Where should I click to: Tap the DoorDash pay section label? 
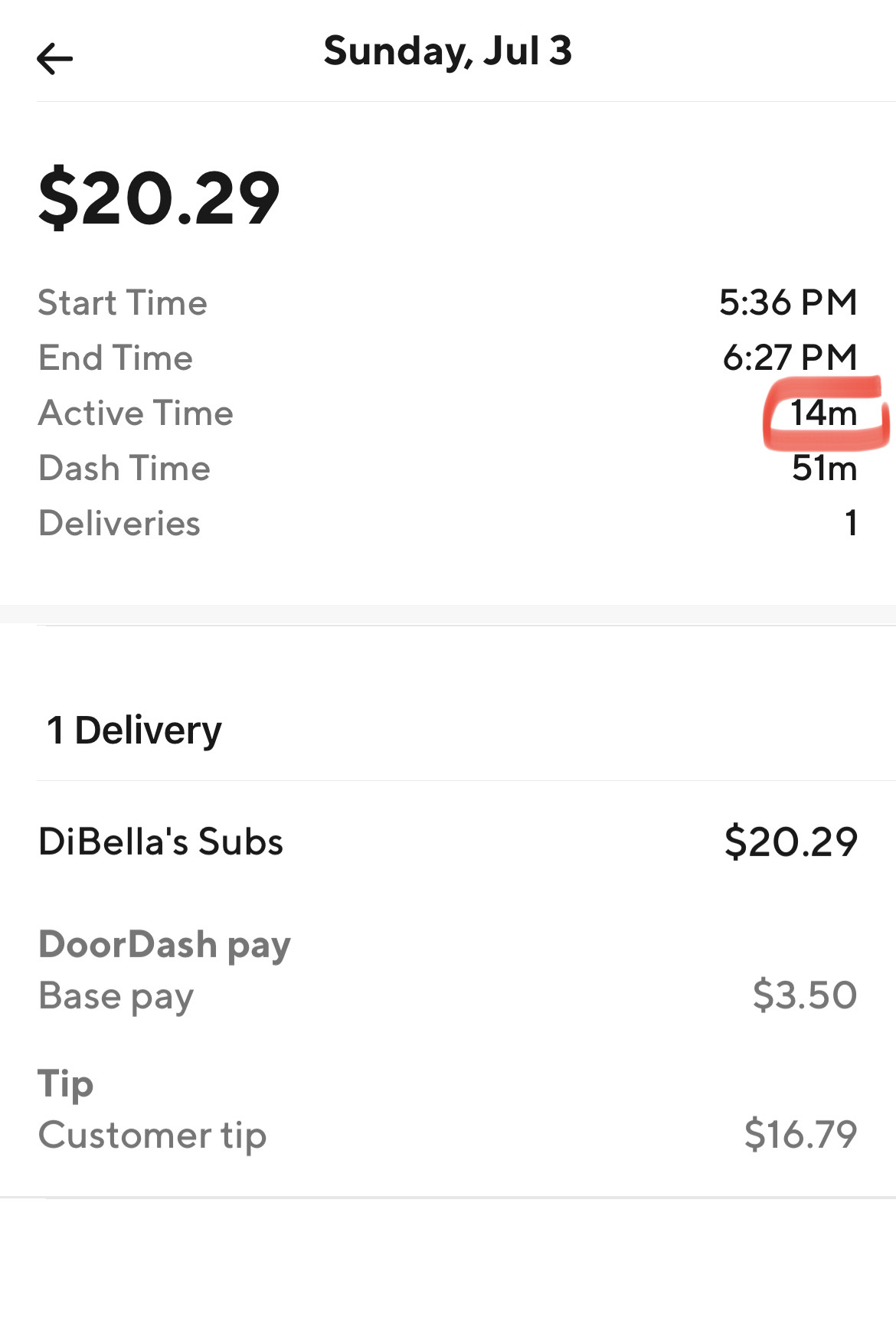[x=164, y=945]
